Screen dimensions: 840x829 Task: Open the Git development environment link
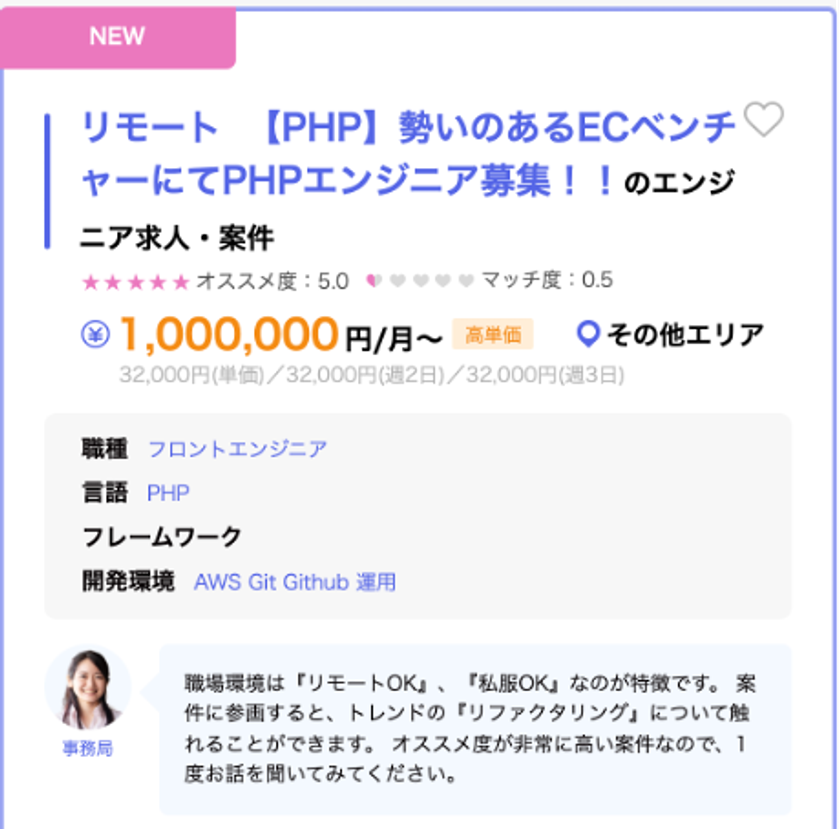(262, 582)
